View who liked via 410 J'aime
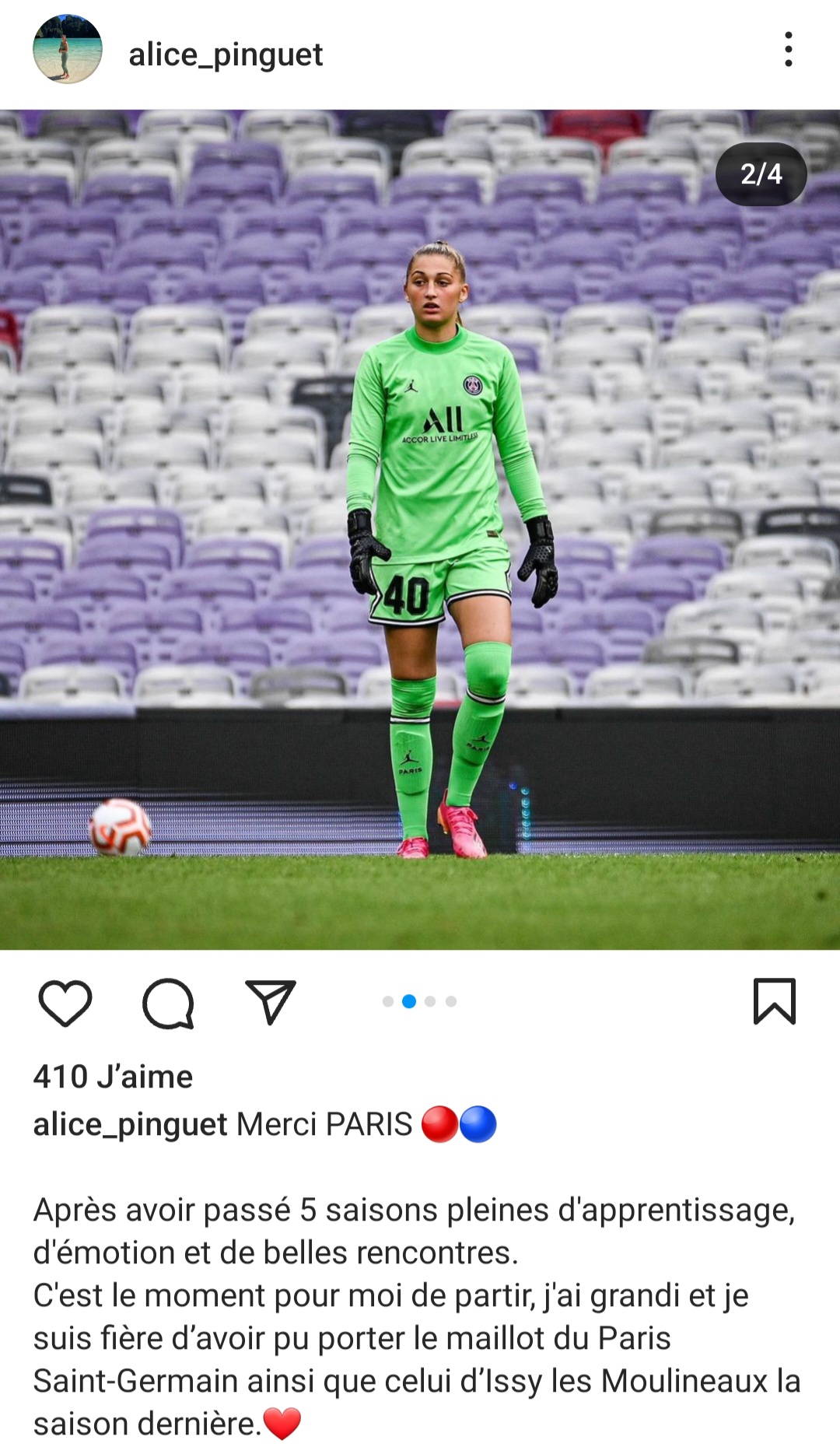Viewport: 840px width, 1454px height. [x=113, y=1077]
